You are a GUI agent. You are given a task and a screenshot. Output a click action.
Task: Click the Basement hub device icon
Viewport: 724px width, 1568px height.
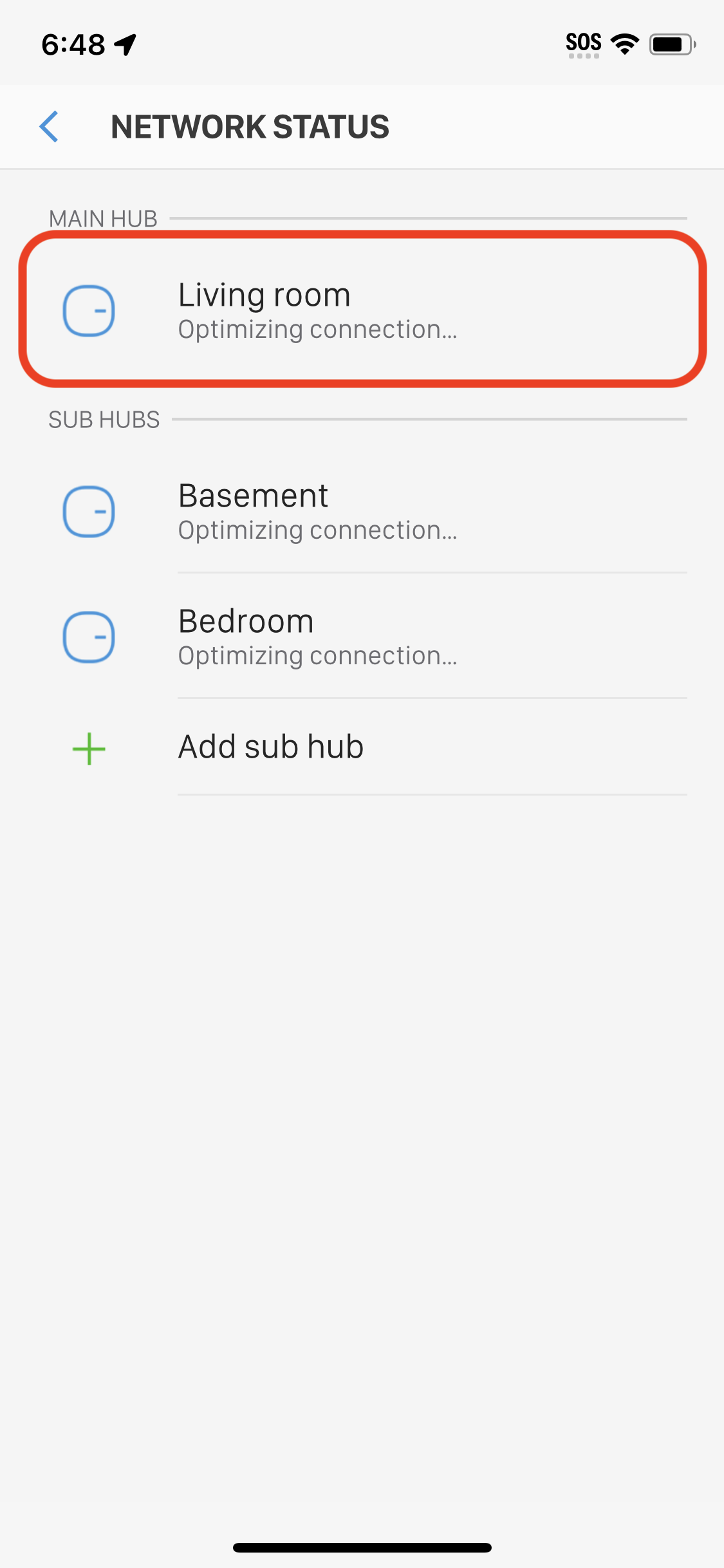click(89, 512)
